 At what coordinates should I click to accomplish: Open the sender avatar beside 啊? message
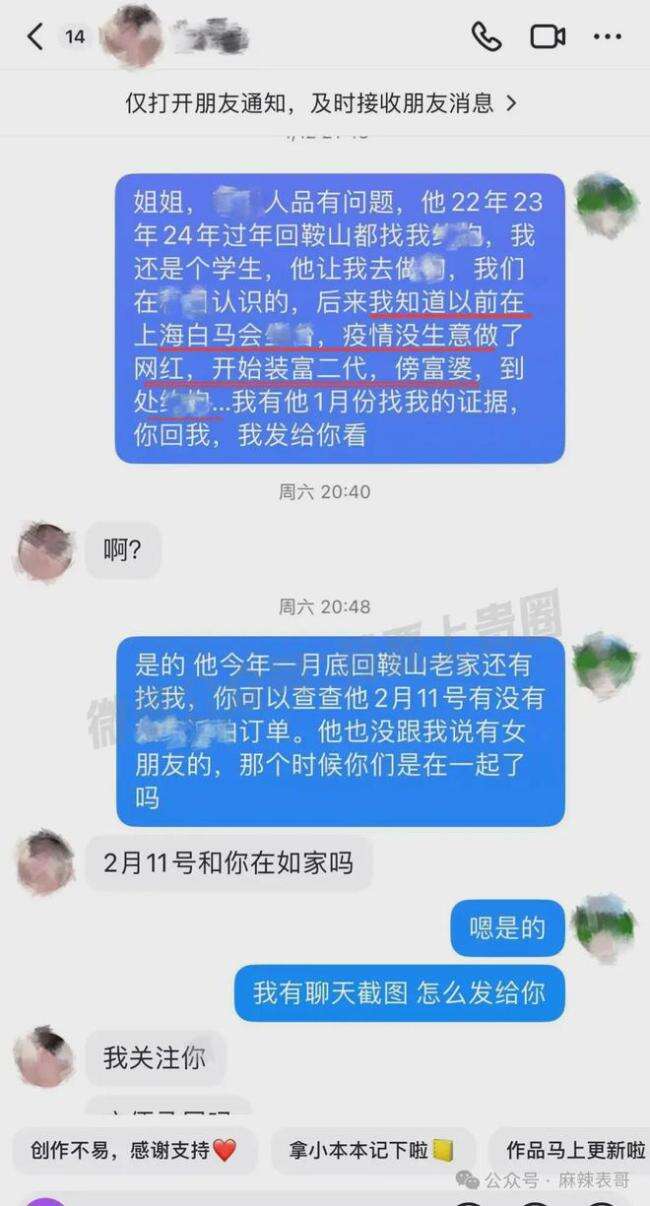point(44,551)
